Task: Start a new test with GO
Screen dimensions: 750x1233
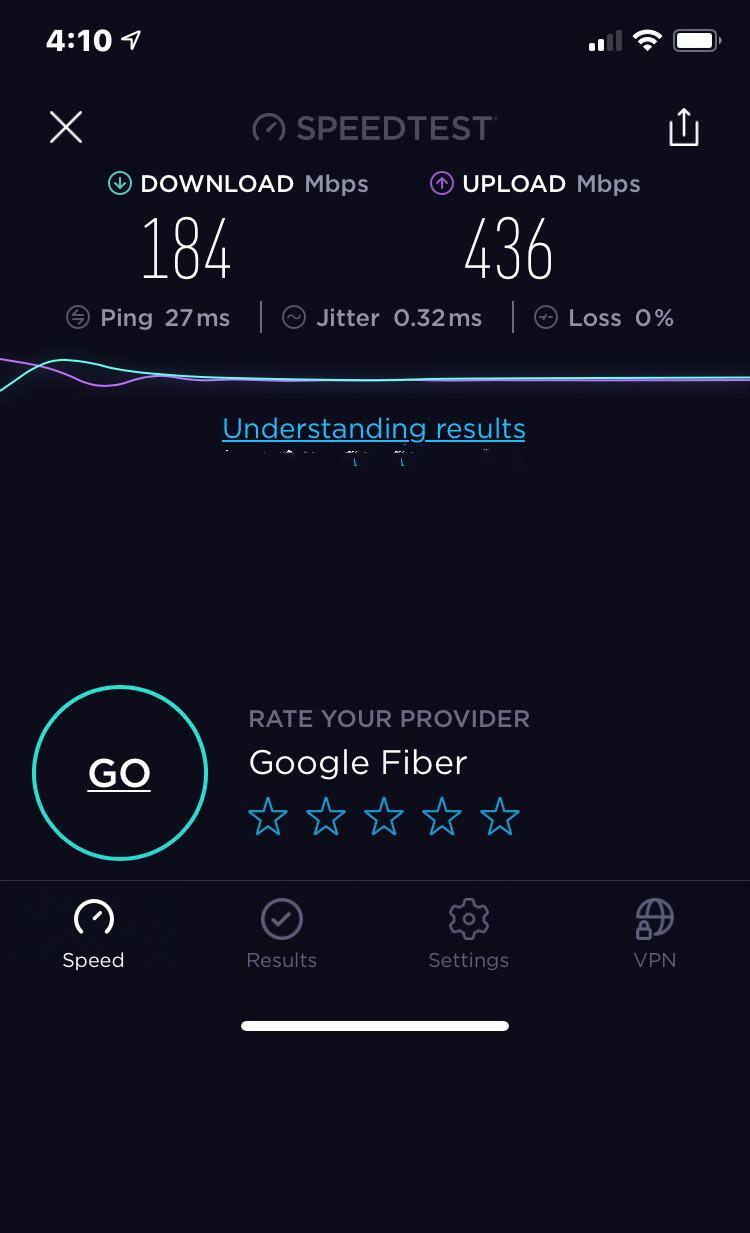Action: click(x=120, y=773)
